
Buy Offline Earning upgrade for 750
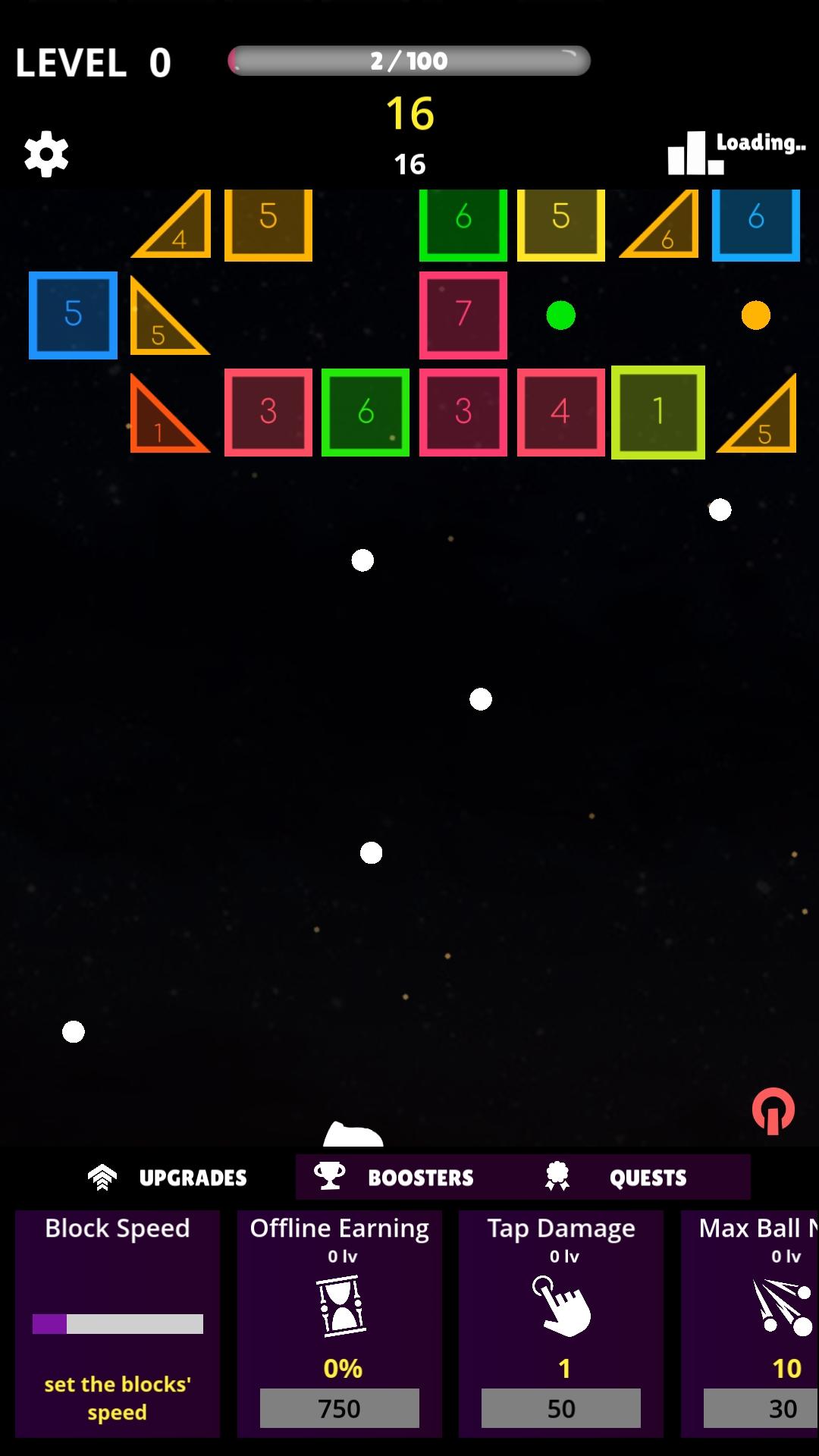pos(339,1408)
